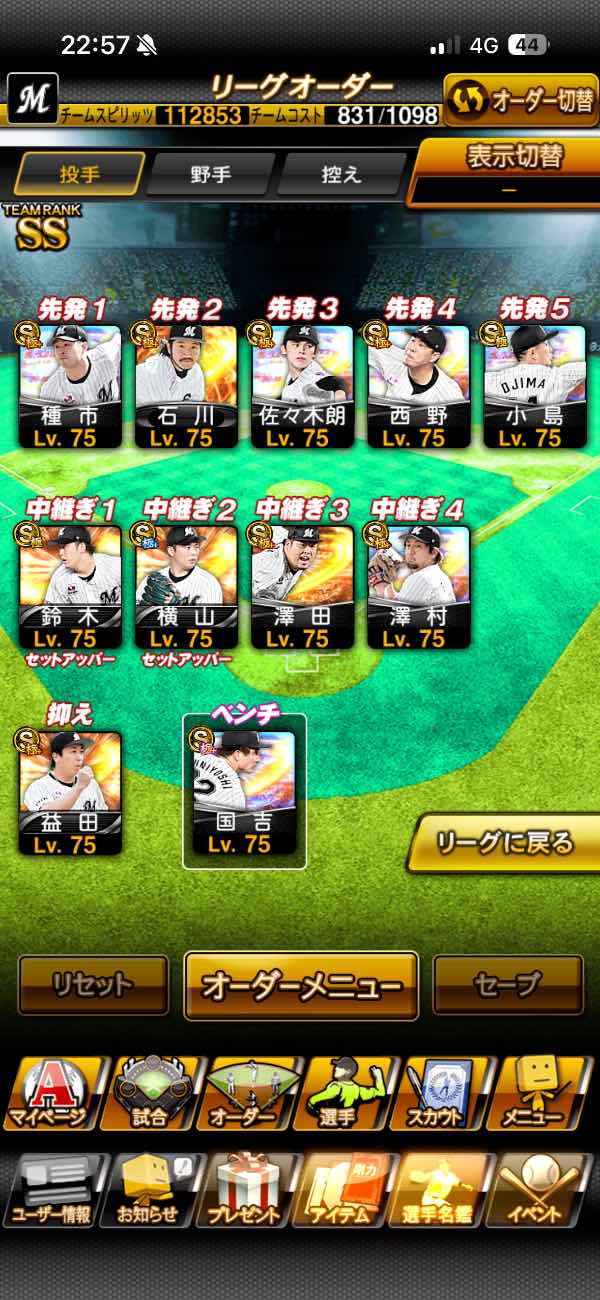The height and width of the screenshot is (1300, 600).
Task: Tap the オーダー切替 button
Action: [x=521, y=100]
